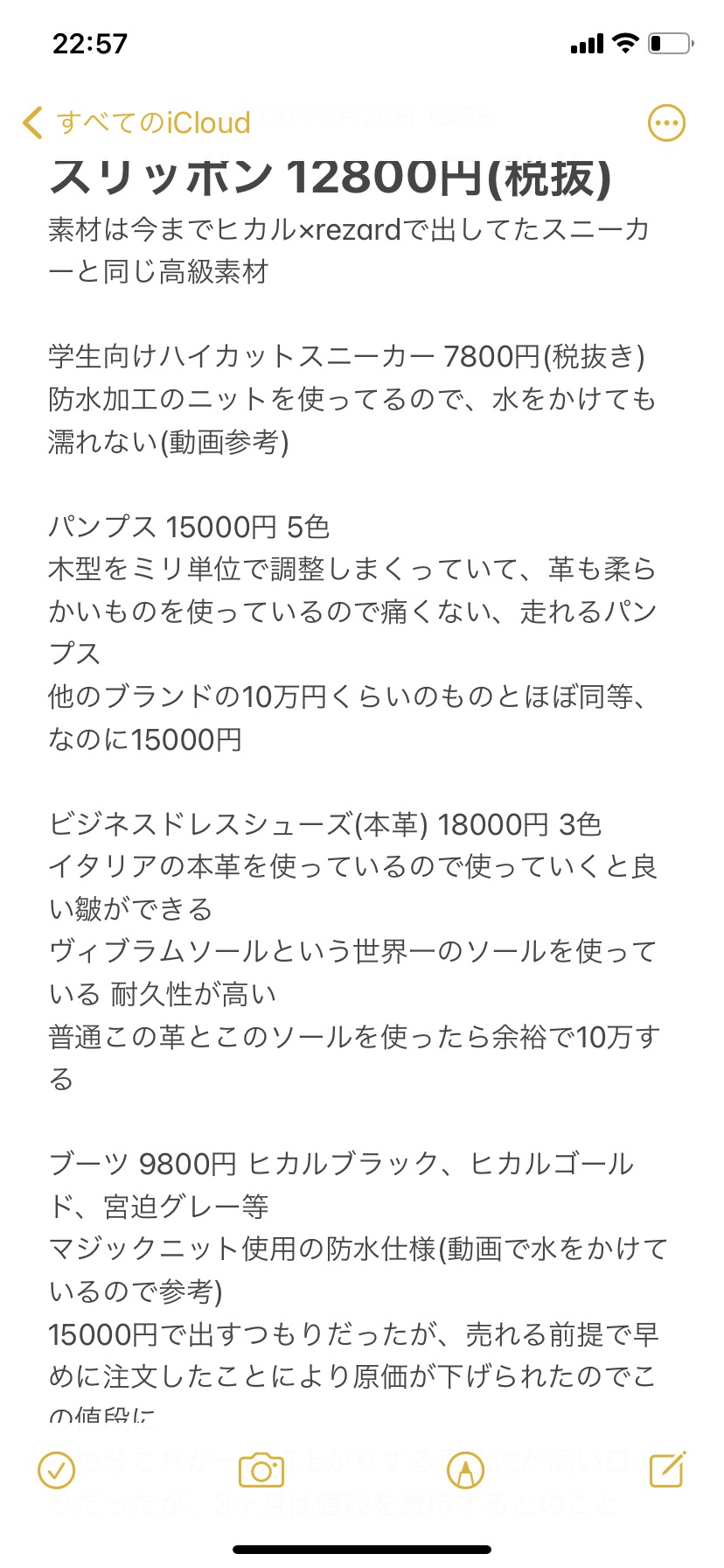Add a checklist to the note
Image resolution: width=724 pixels, height=1568 pixels.
click(57, 1471)
